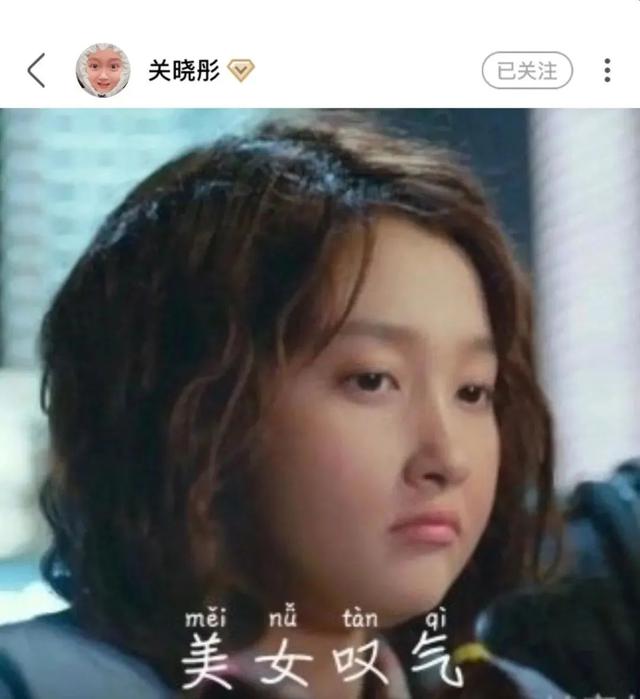640x699 pixels.
Task: Tap the 已关注 following button
Action: [527, 71]
